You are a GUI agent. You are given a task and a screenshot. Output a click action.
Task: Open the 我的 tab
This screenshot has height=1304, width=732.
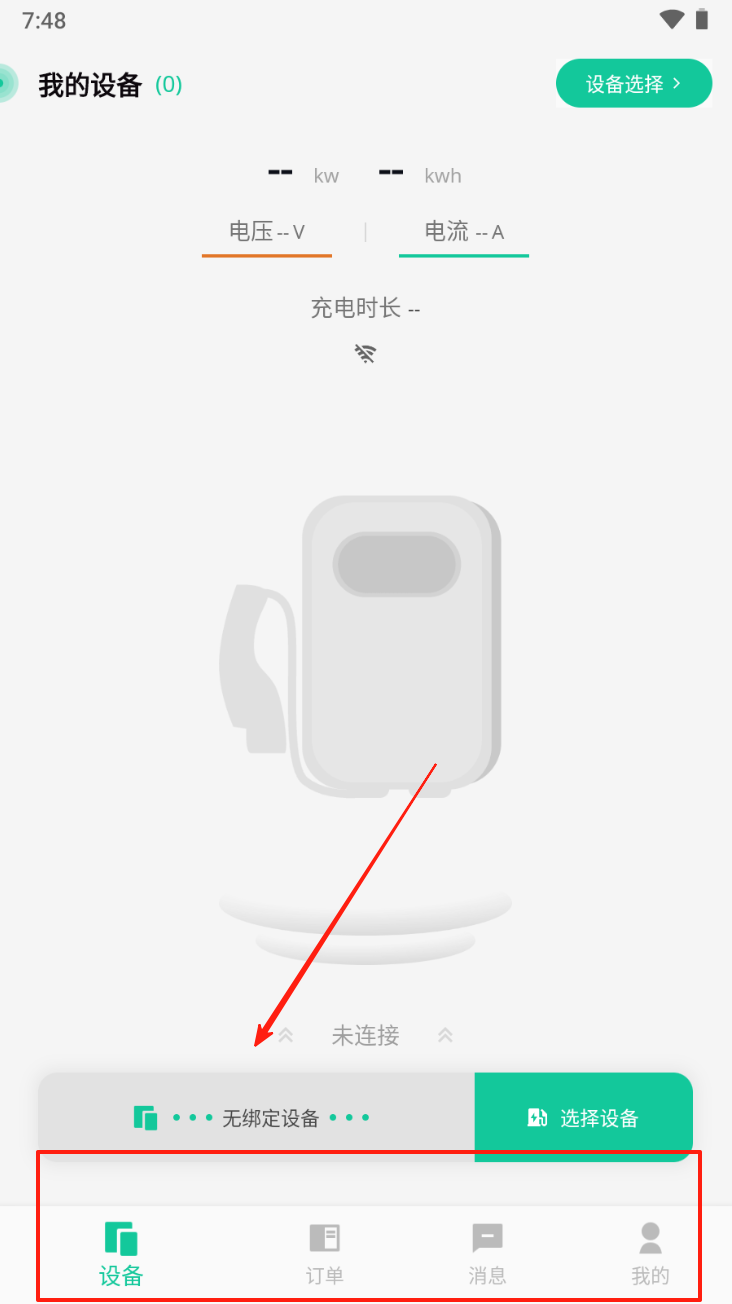coord(650,1254)
